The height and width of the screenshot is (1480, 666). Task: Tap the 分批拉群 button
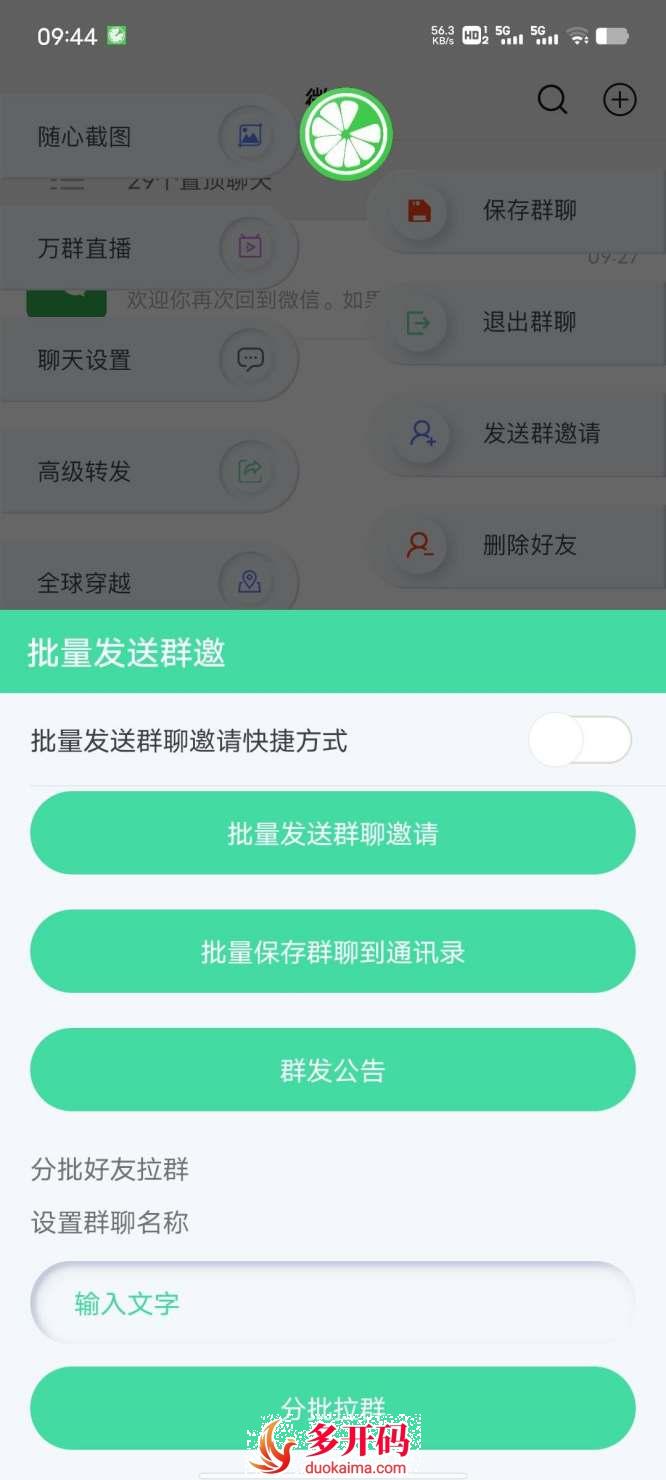click(x=333, y=1407)
